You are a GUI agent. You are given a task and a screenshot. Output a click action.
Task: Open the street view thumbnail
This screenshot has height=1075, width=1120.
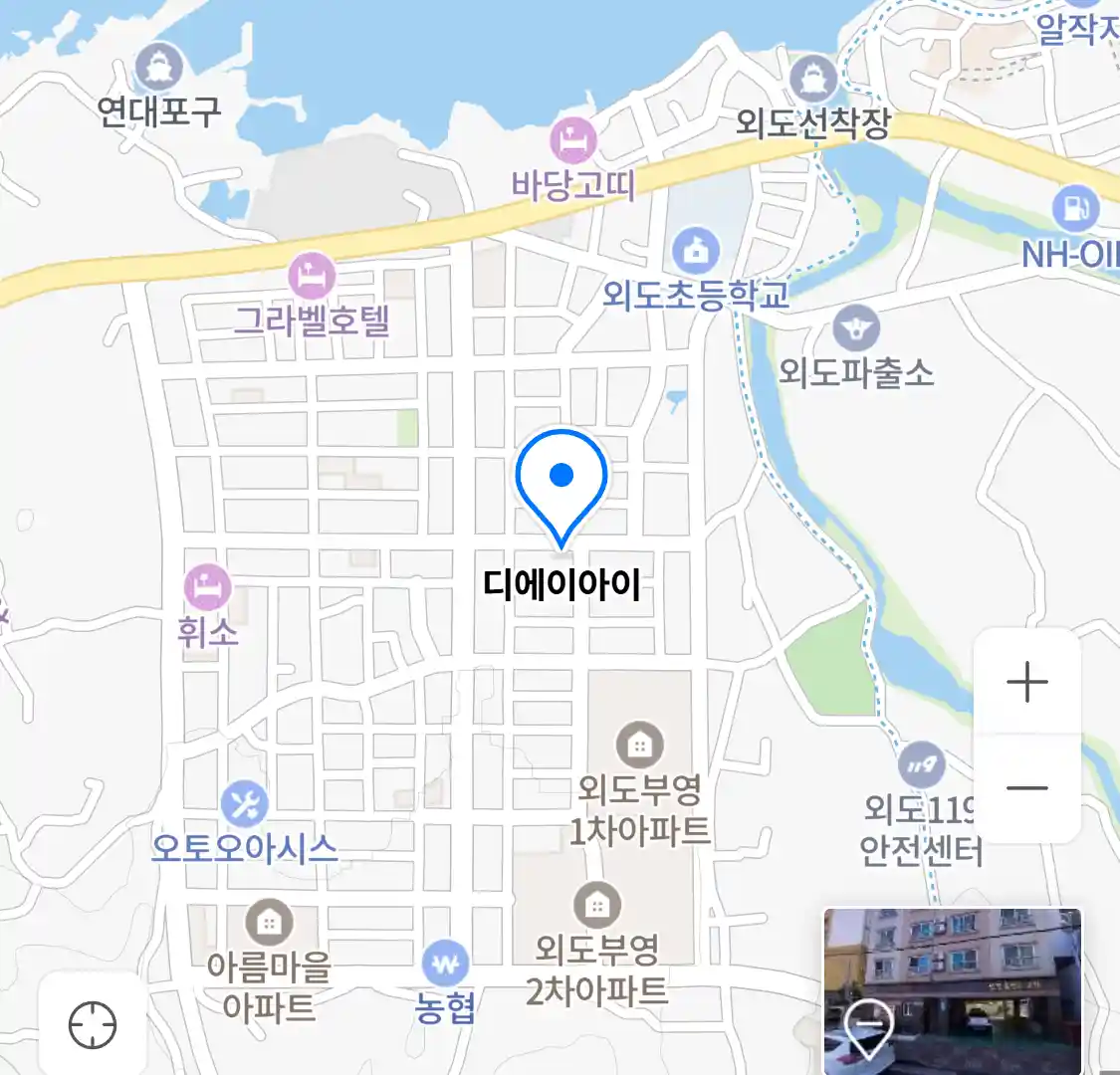[x=952, y=990]
